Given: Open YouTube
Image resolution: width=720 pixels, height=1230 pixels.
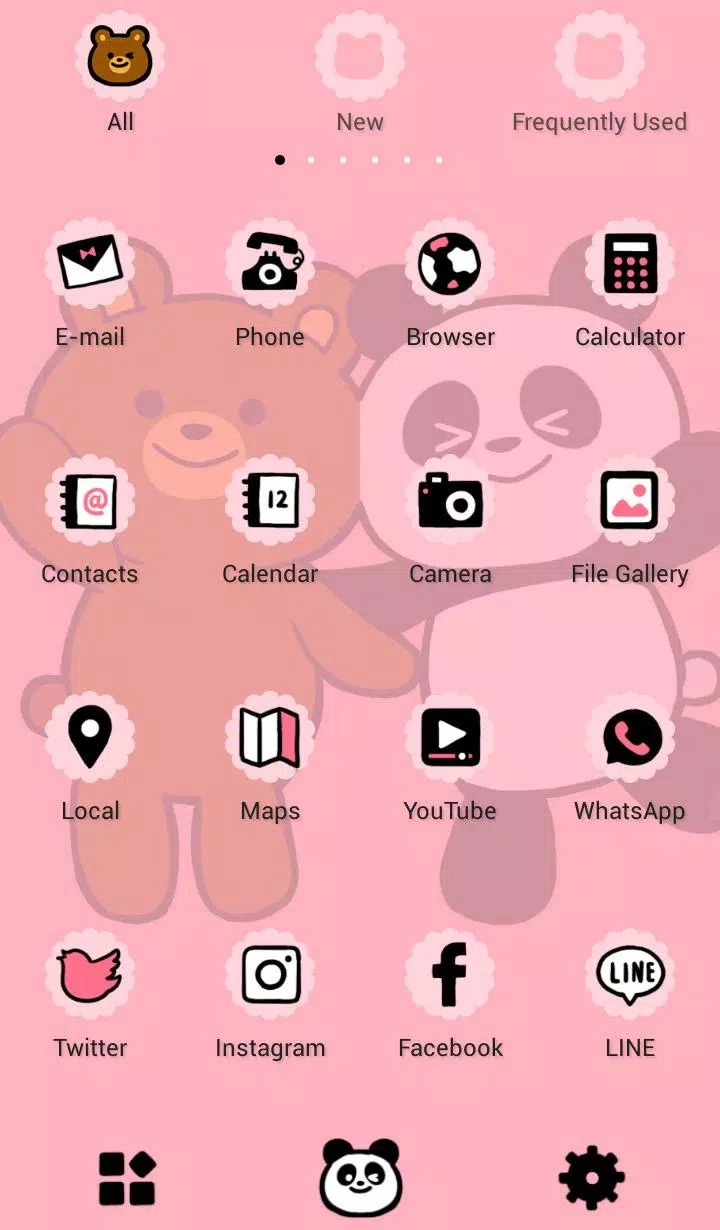Looking at the screenshot, I should click(x=450, y=760).
